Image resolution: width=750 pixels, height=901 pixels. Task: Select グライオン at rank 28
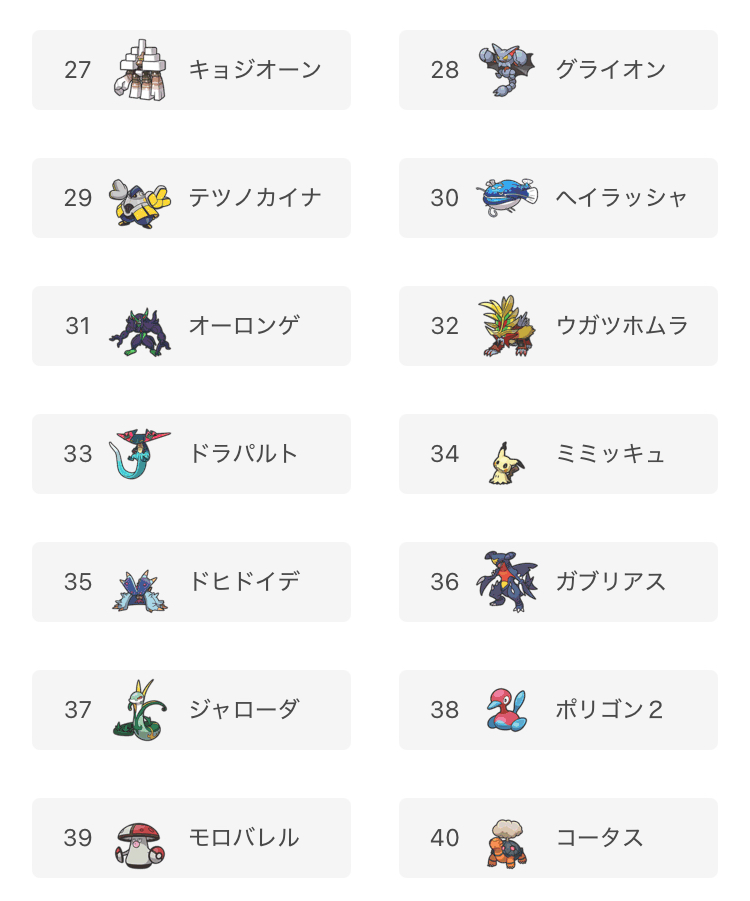coord(558,70)
